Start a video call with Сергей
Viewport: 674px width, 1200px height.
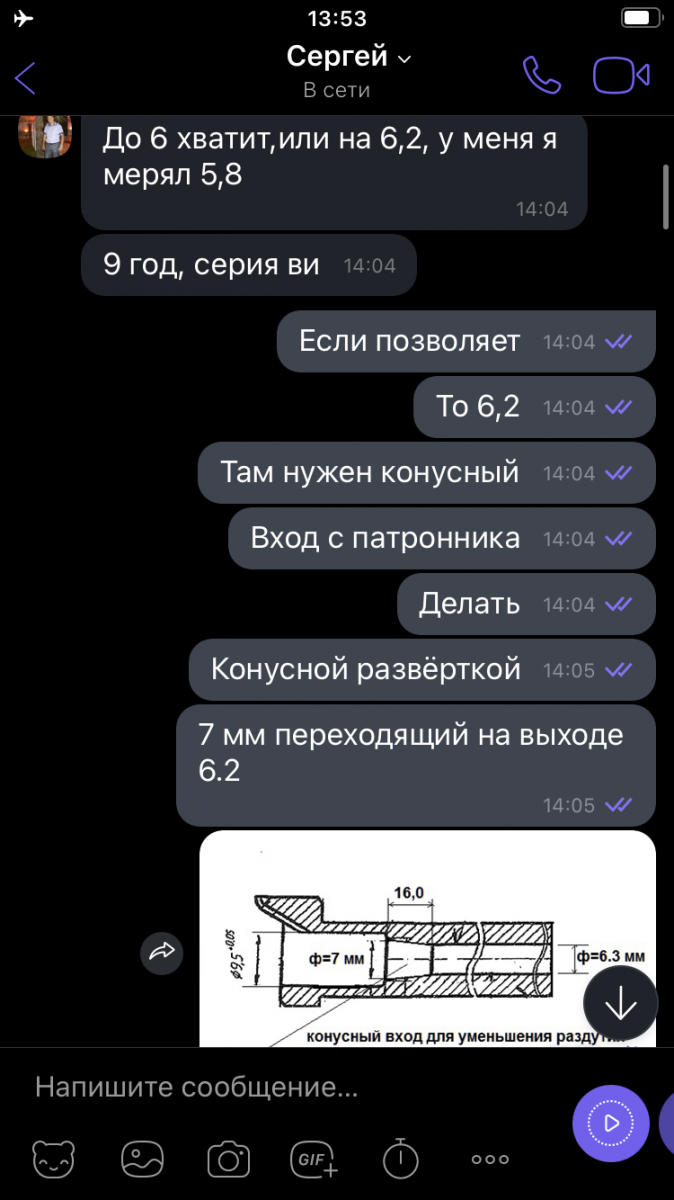[621, 76]
